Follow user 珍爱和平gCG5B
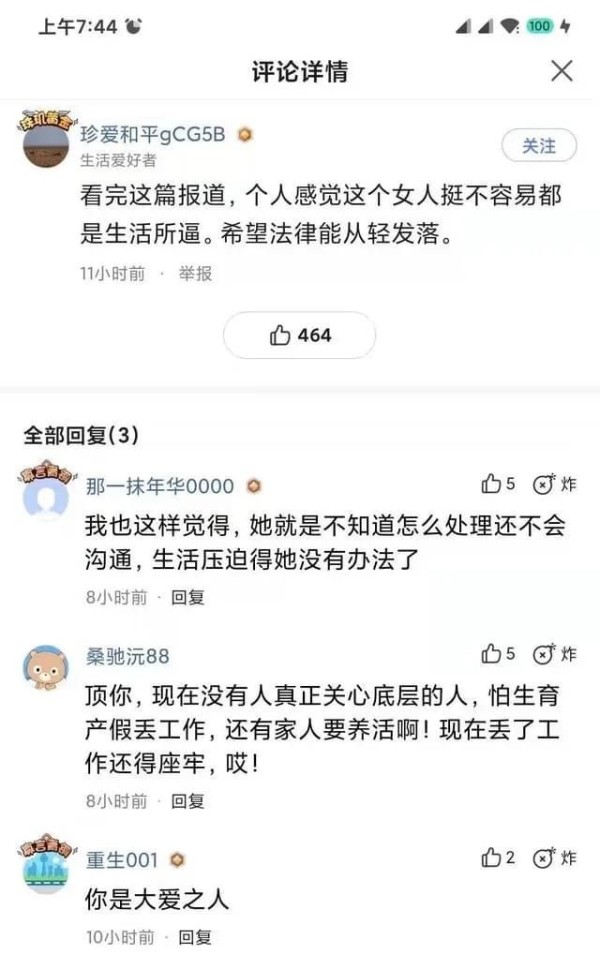The width and height of the screenshot is (600, 969). (539, 146)
